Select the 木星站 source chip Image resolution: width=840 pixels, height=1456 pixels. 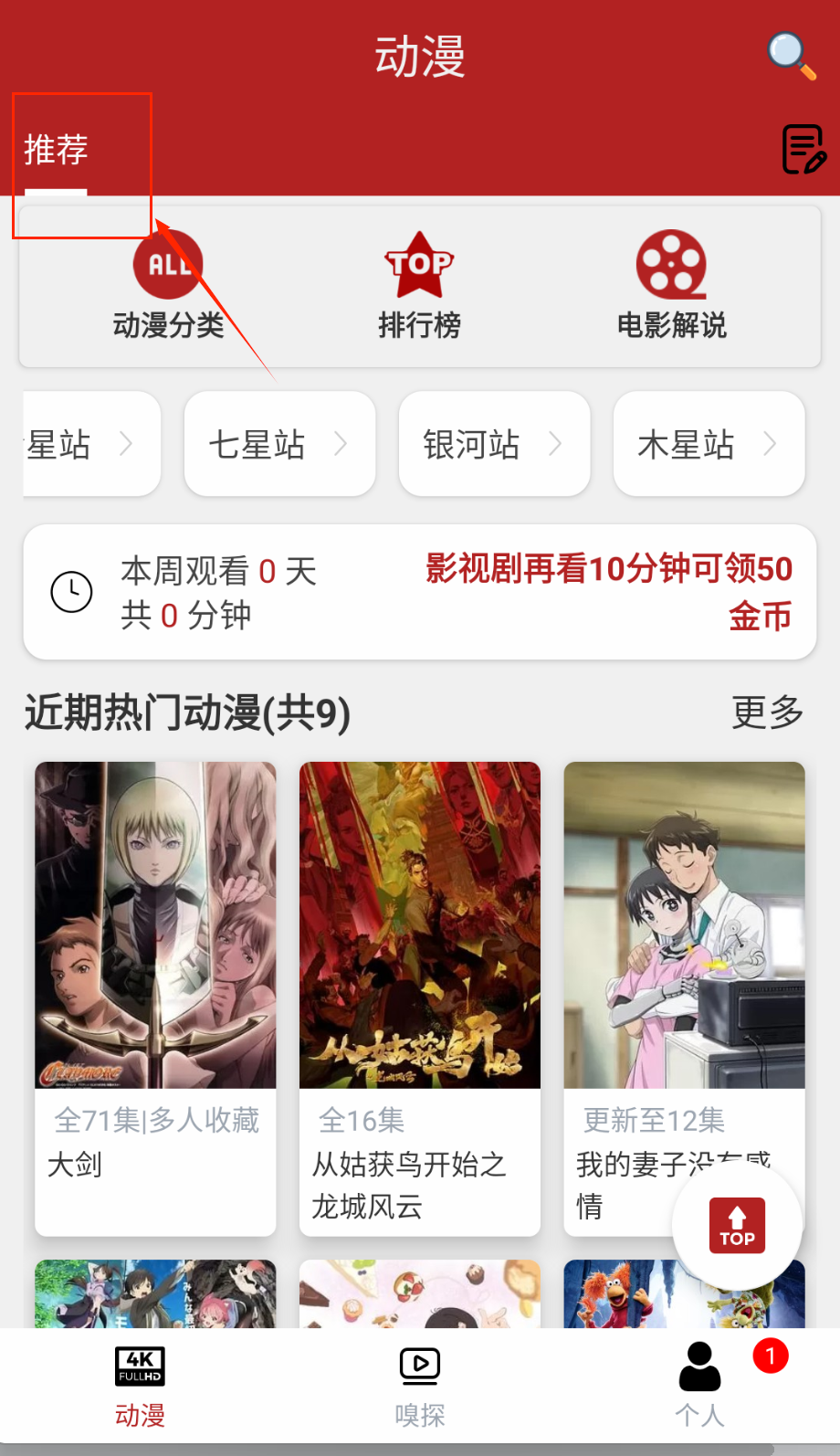point(709,445)
